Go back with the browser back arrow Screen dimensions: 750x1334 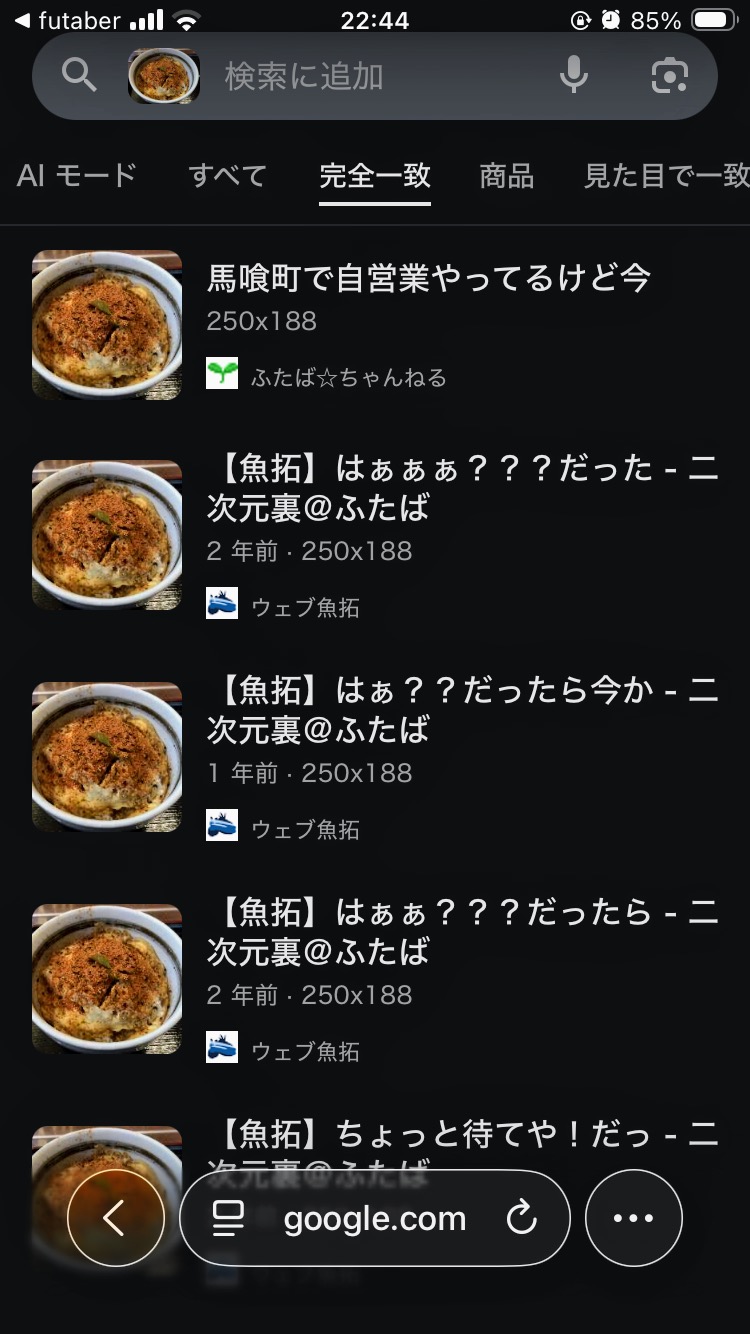[115, 1218]
